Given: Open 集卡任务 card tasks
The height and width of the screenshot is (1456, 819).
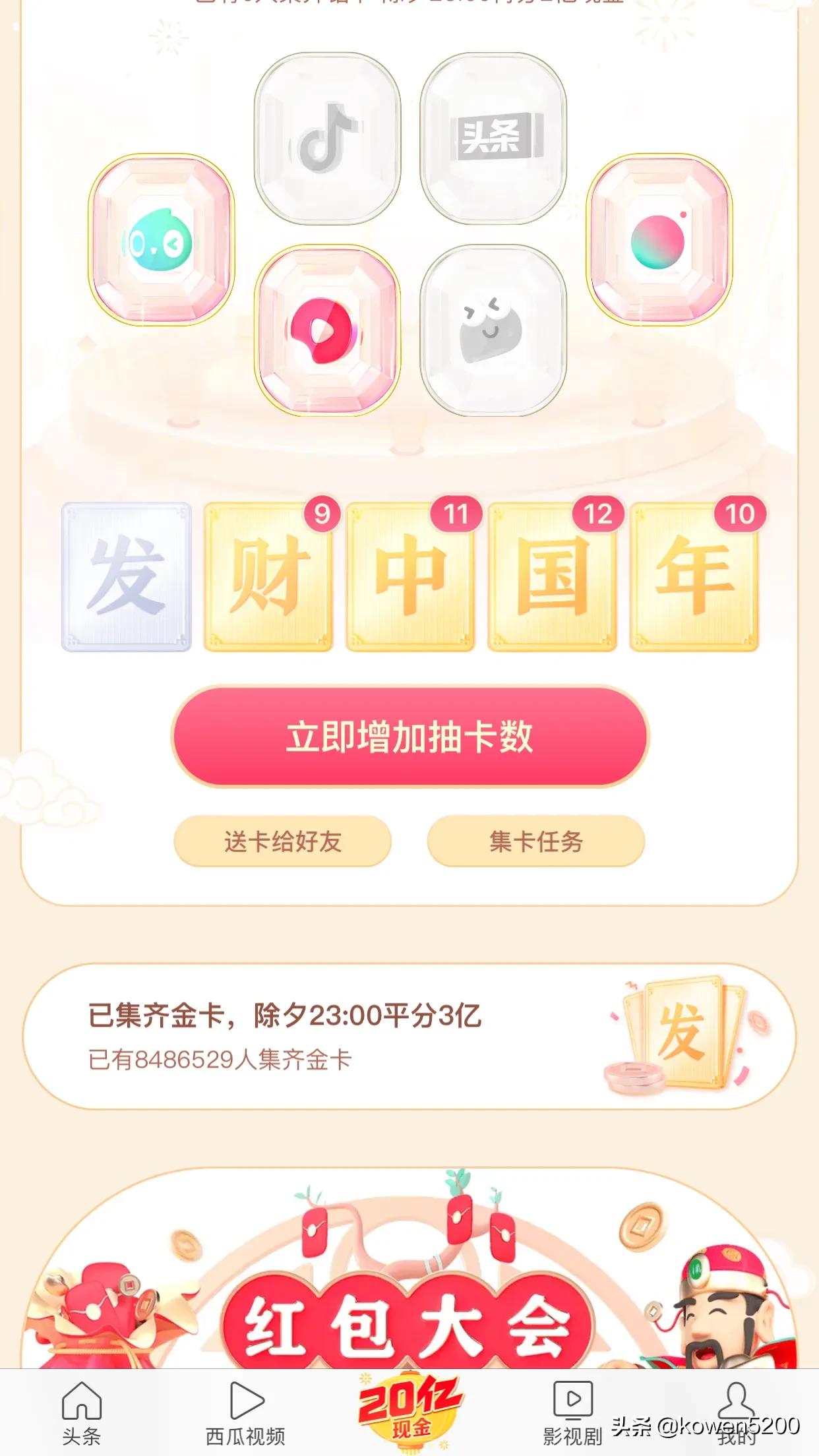Looking at the screenshot, I should [535, 841].
